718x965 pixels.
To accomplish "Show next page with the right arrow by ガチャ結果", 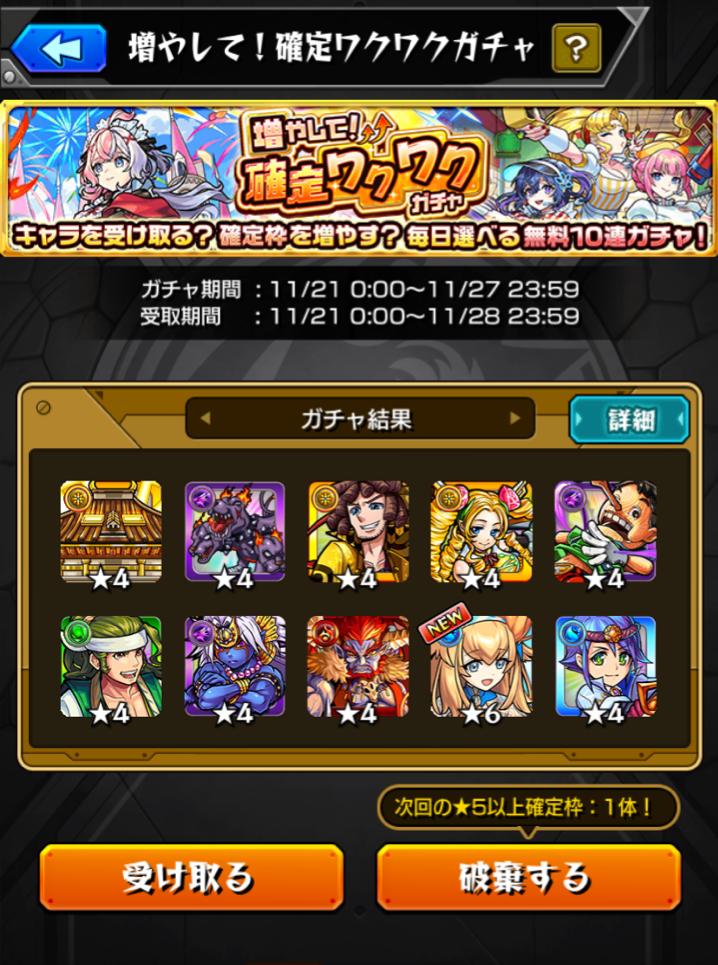I will coord(516,419).
